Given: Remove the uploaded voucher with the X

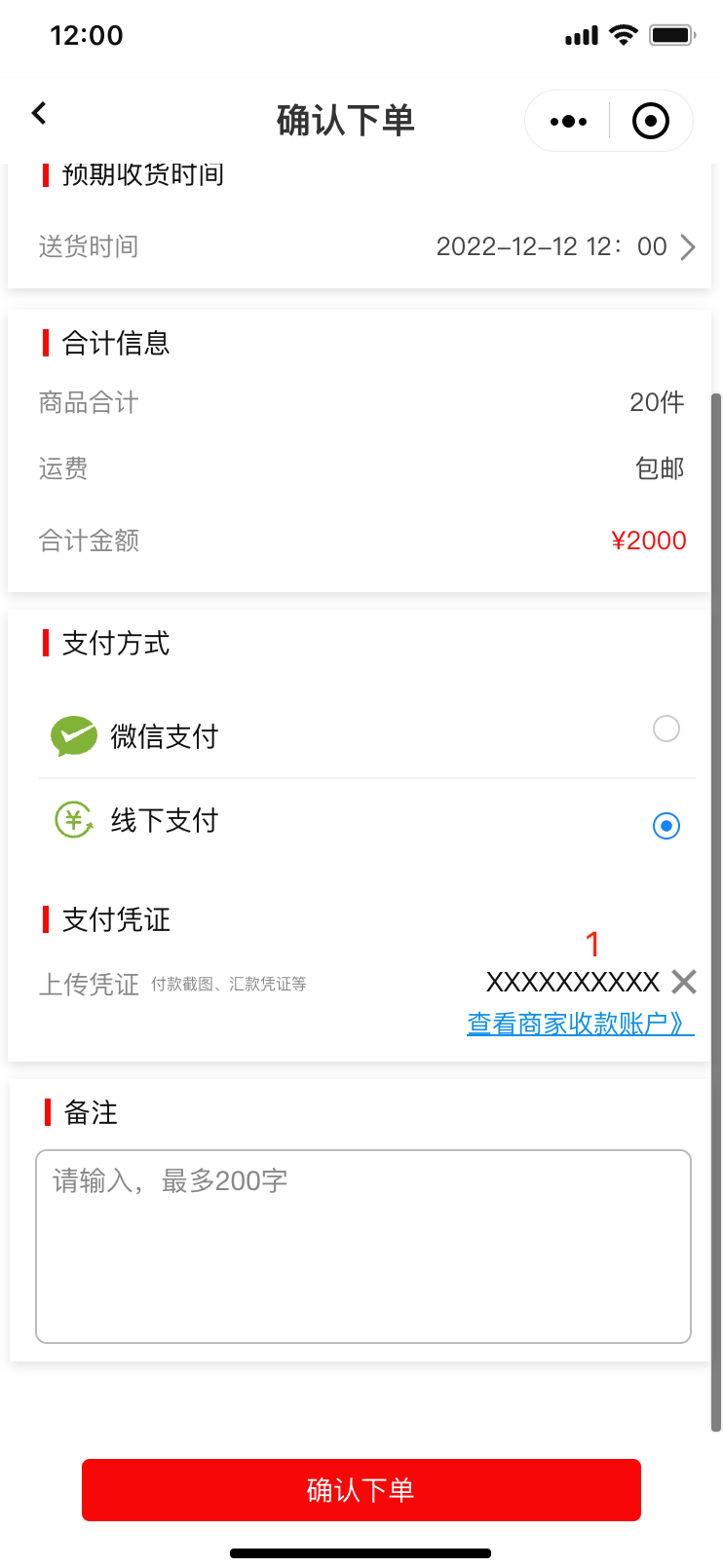Looking at the screenshot, I should (x=684, y=982).
